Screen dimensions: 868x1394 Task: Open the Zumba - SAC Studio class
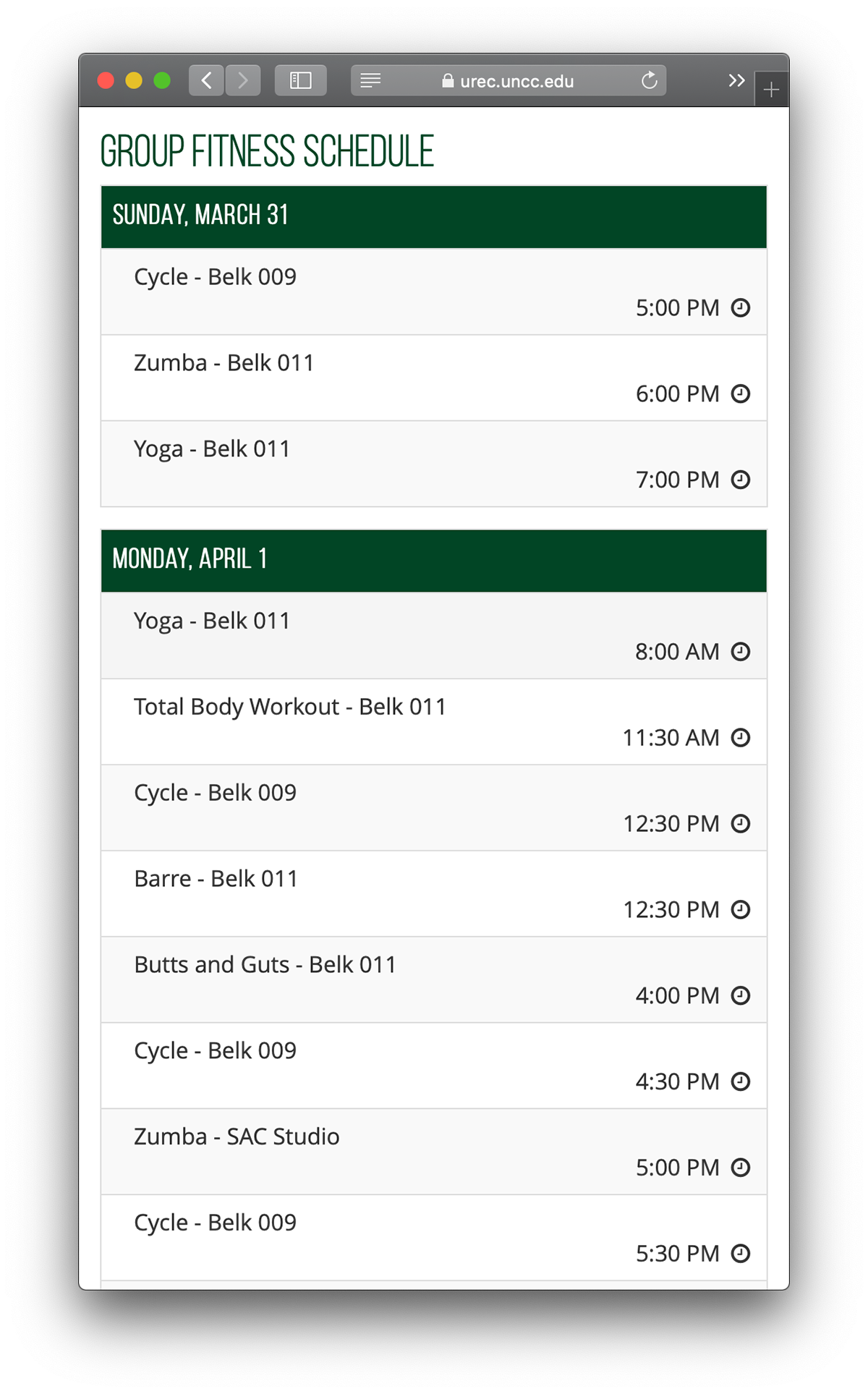coord(434,1152)
